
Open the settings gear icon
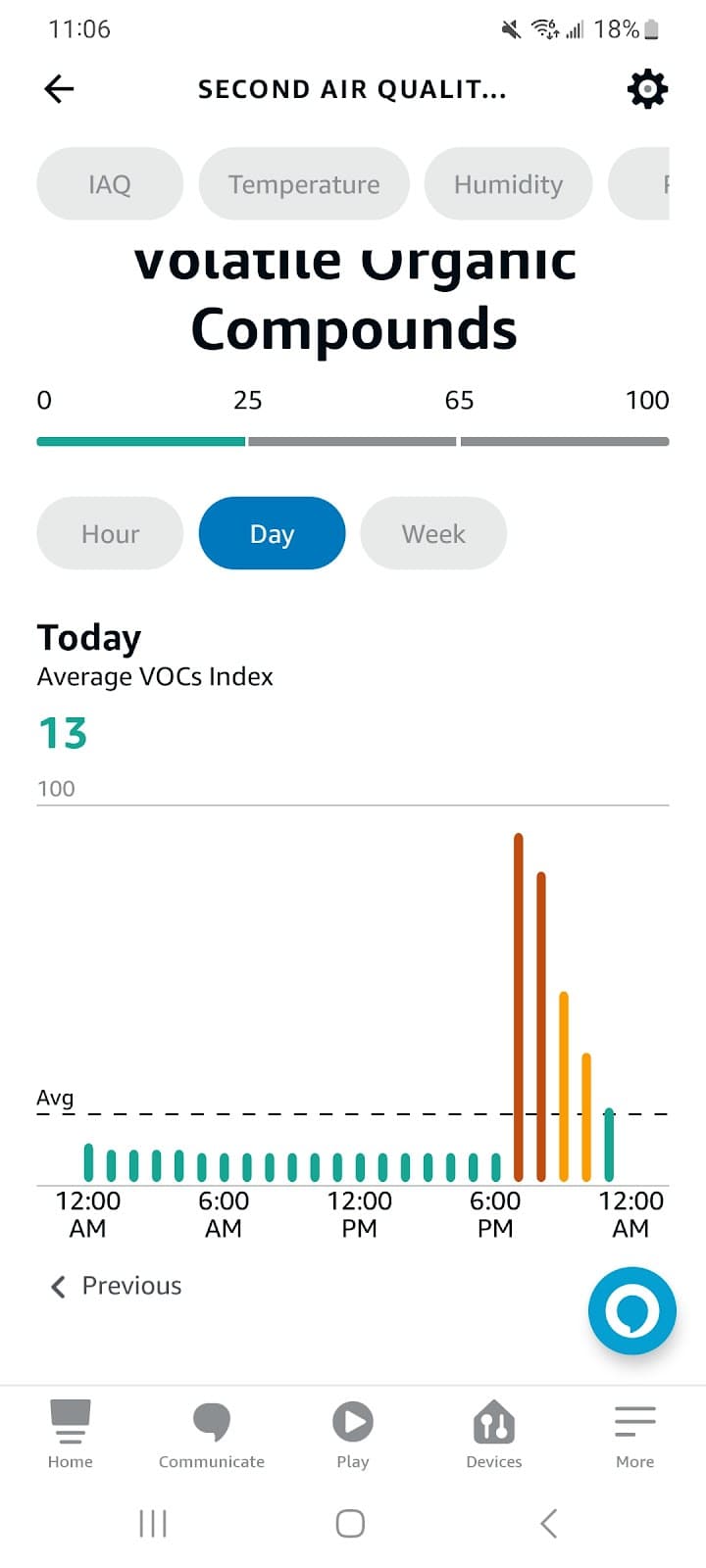pyautogui.click(x=647, y=89)
